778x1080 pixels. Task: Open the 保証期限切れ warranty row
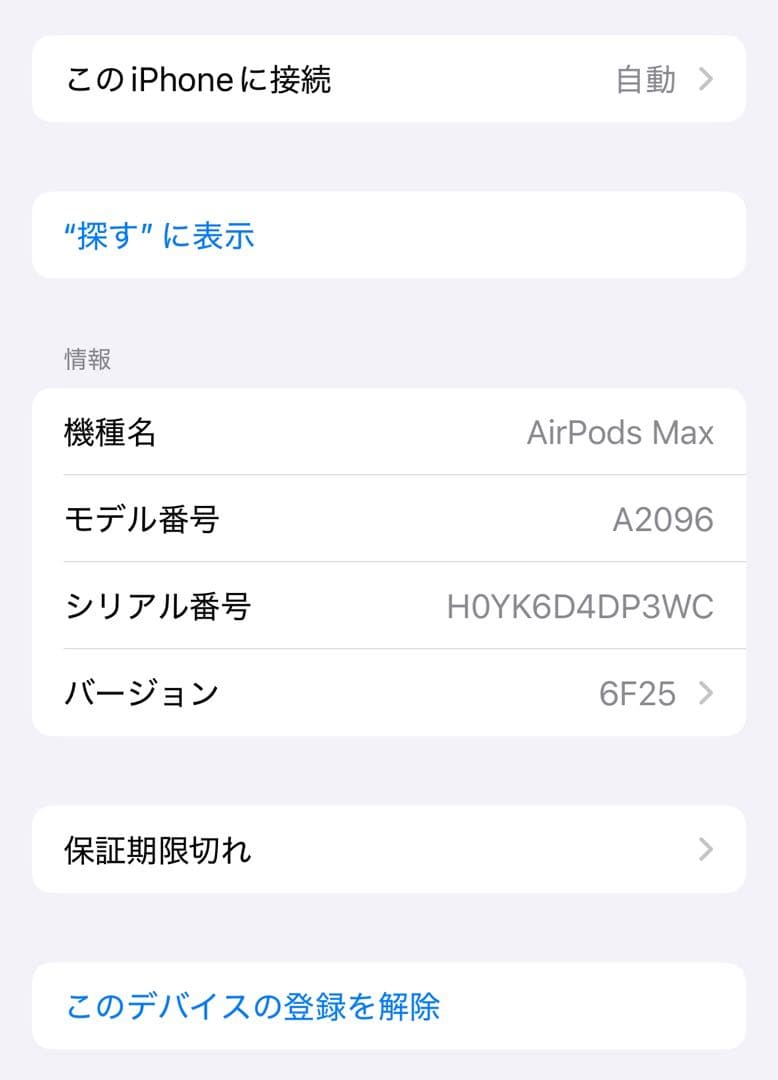coord(389,850)
